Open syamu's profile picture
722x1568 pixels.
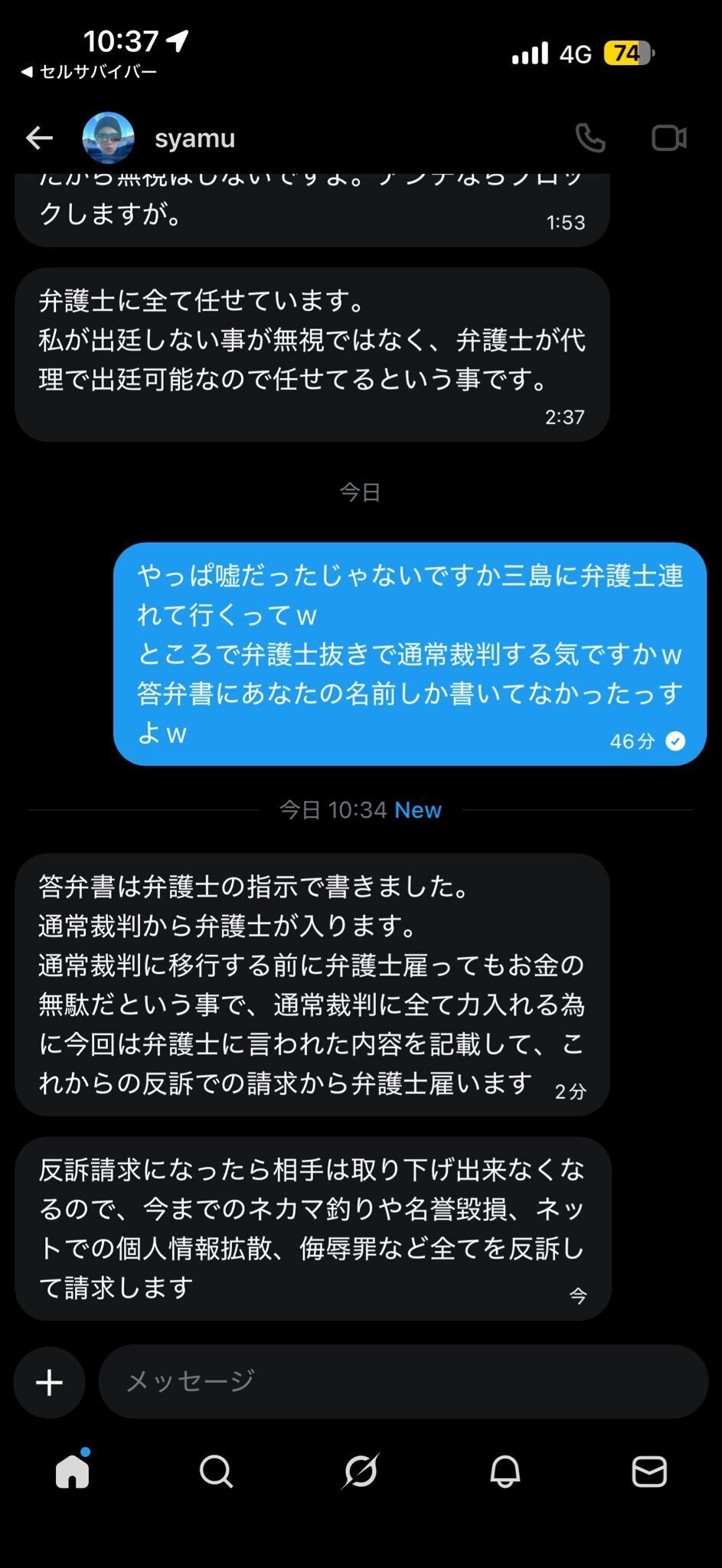(109, 138)
